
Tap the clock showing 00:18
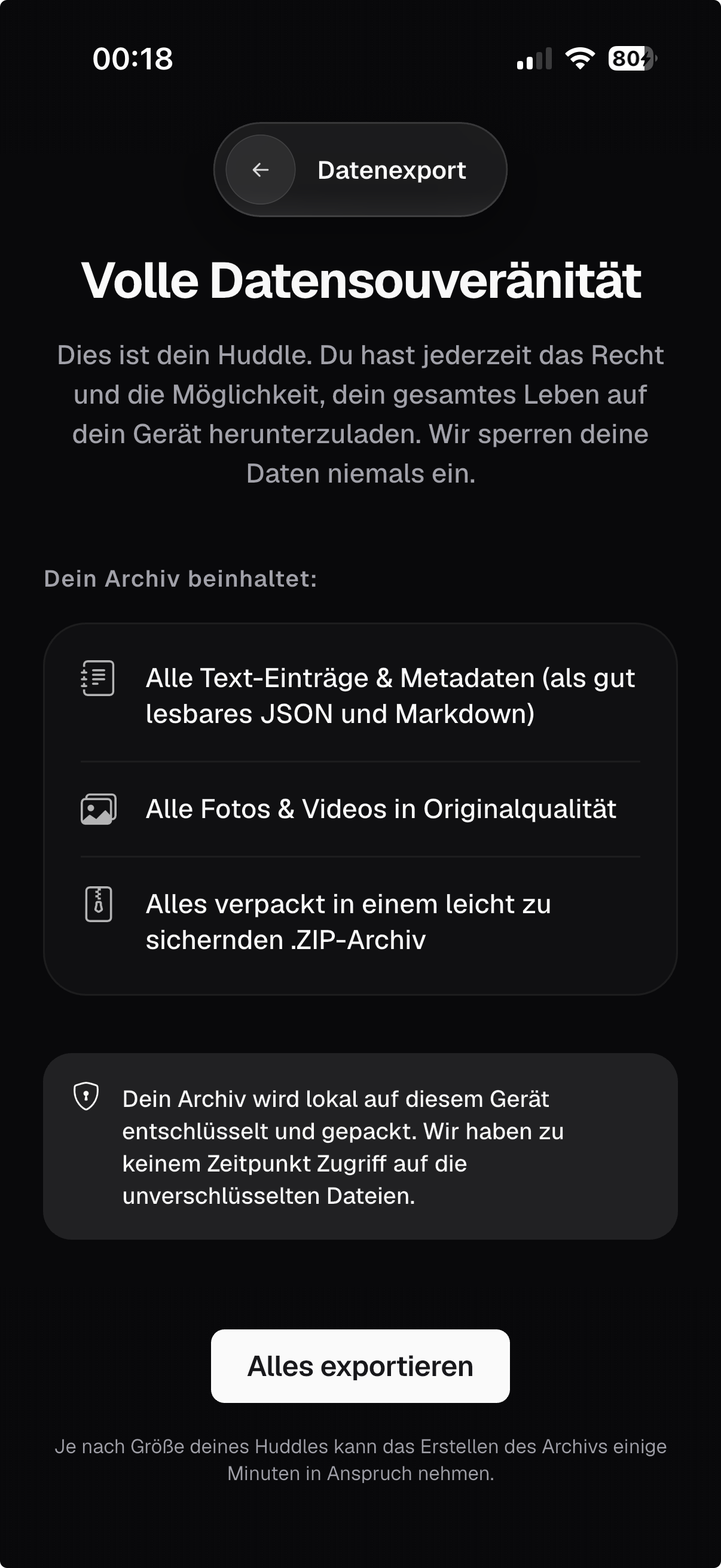tap(133, 59)
